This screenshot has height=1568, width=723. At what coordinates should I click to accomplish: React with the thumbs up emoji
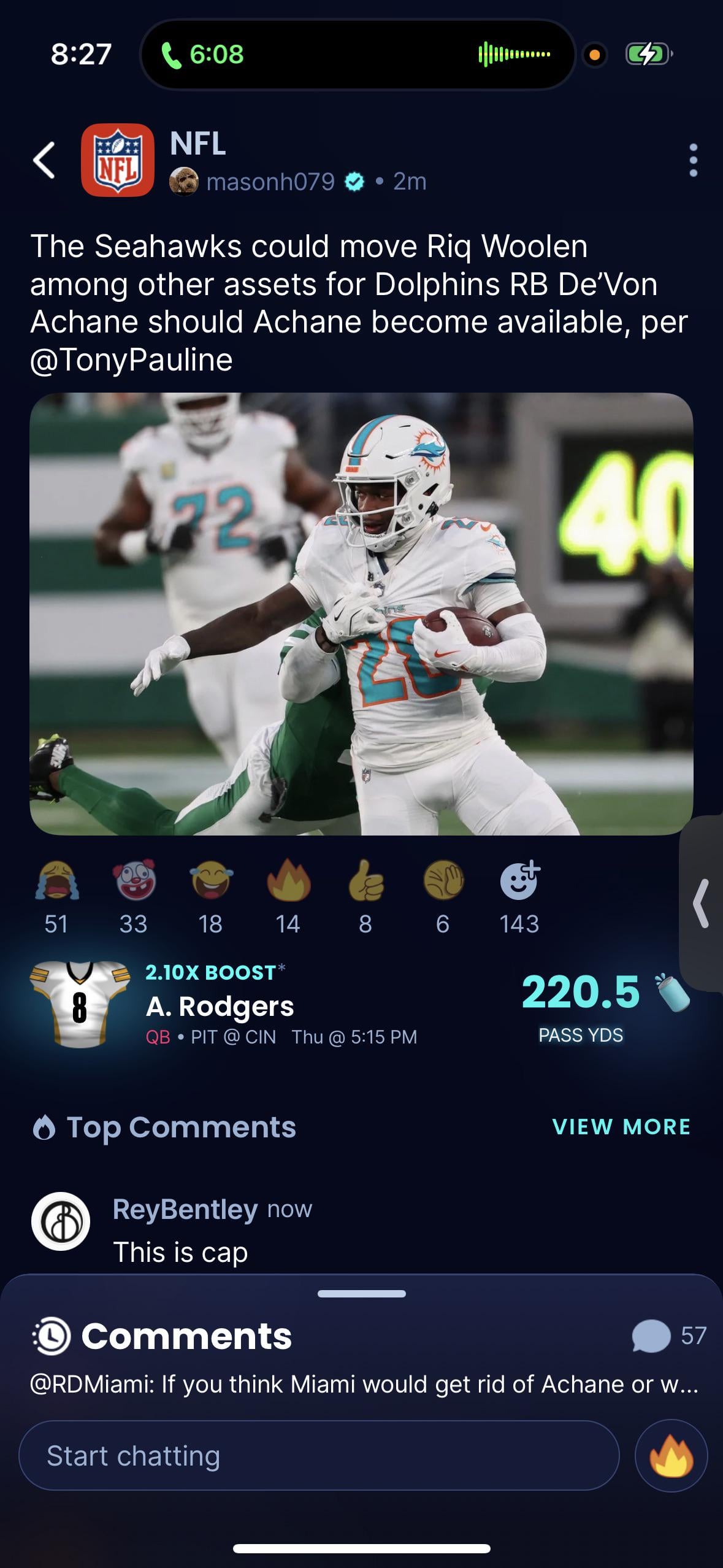(365, 882)
